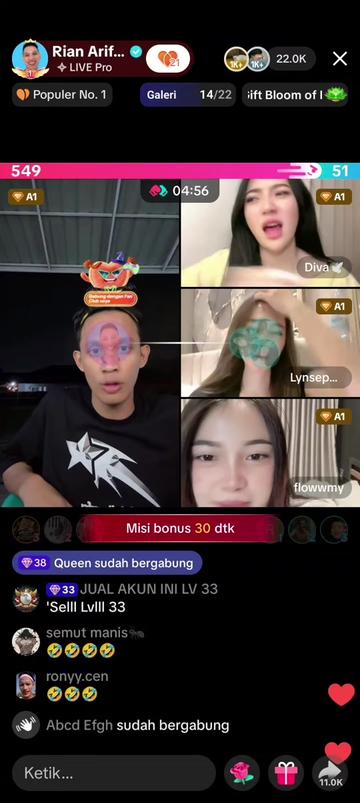
Task: Open the gift box panel
Action: click(286, 773)
